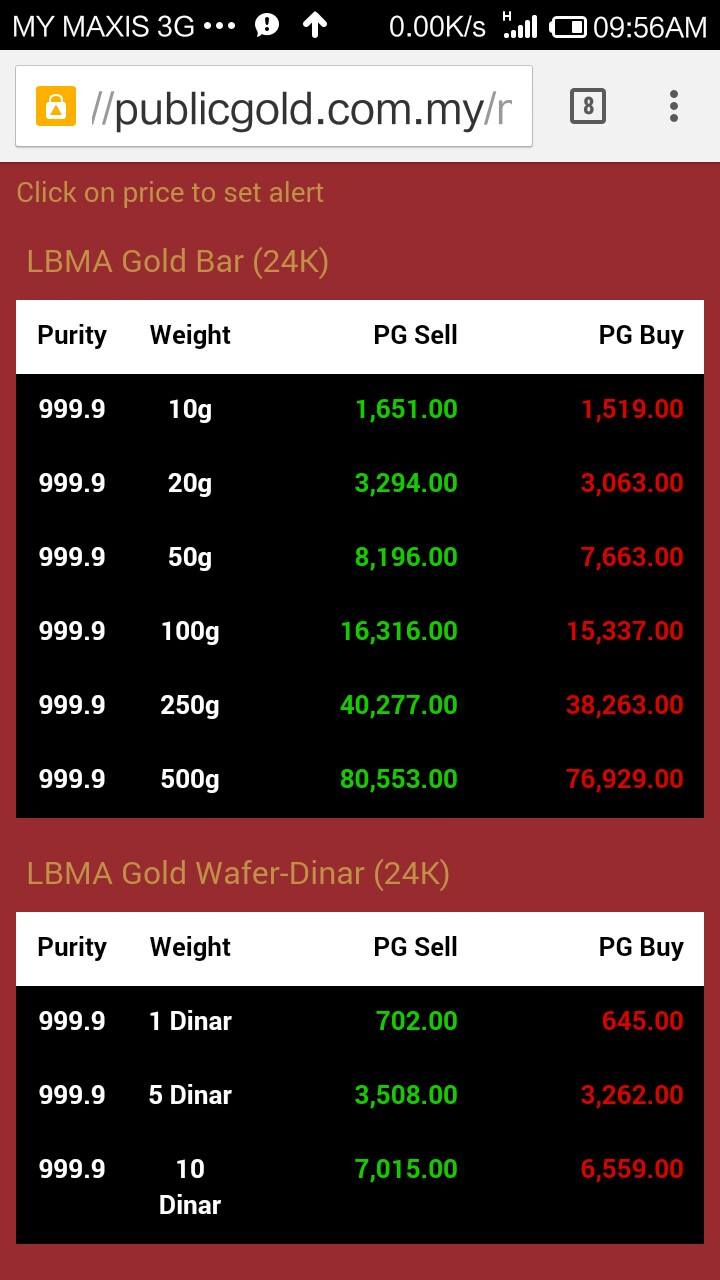The image size is (720, 1280).
Task: Tap the 5 Dinar PG Buy price 3,262.00
Action: click(632, 1095)
